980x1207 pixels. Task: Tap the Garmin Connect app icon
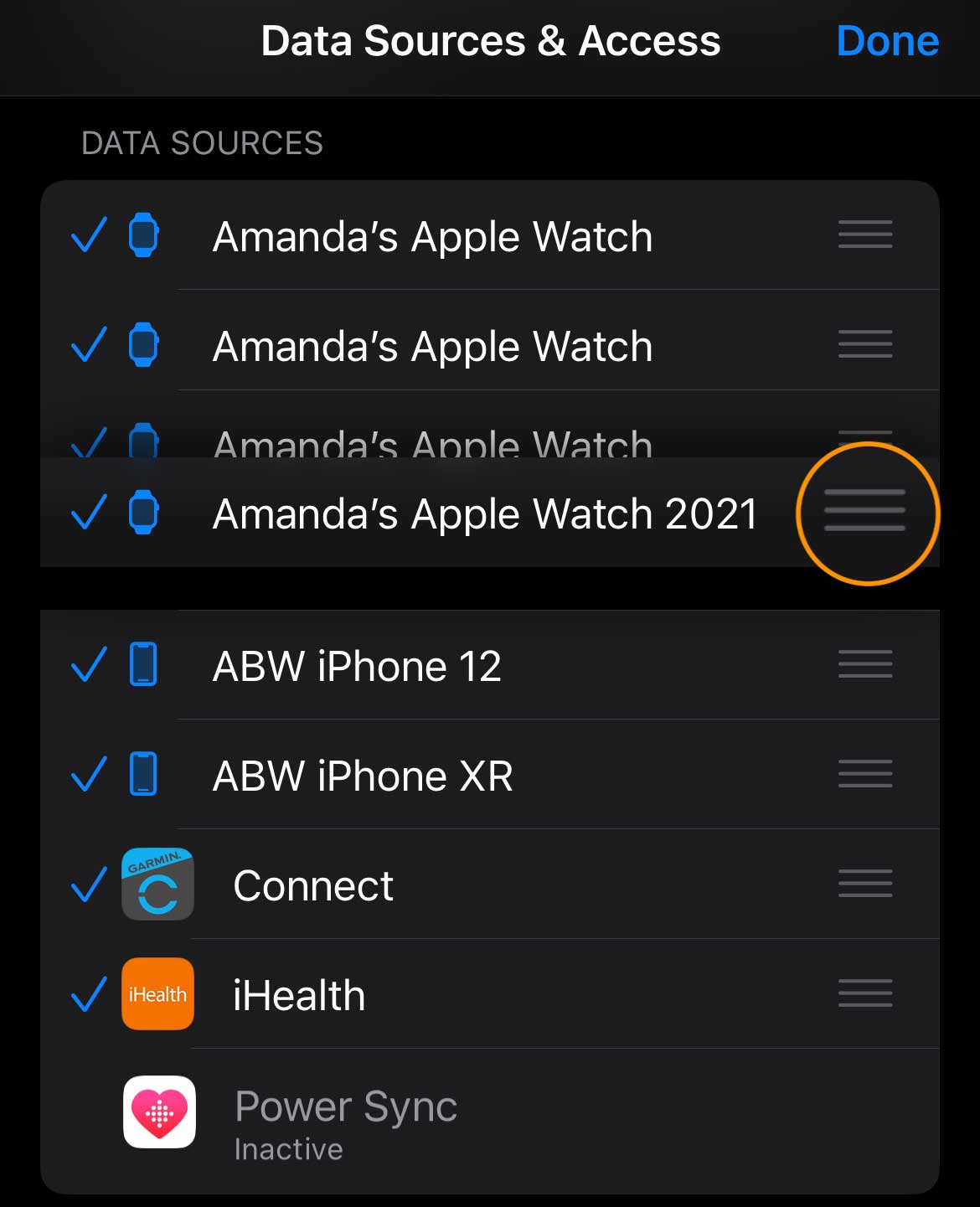pyautogui.click(x=157, y=884)
